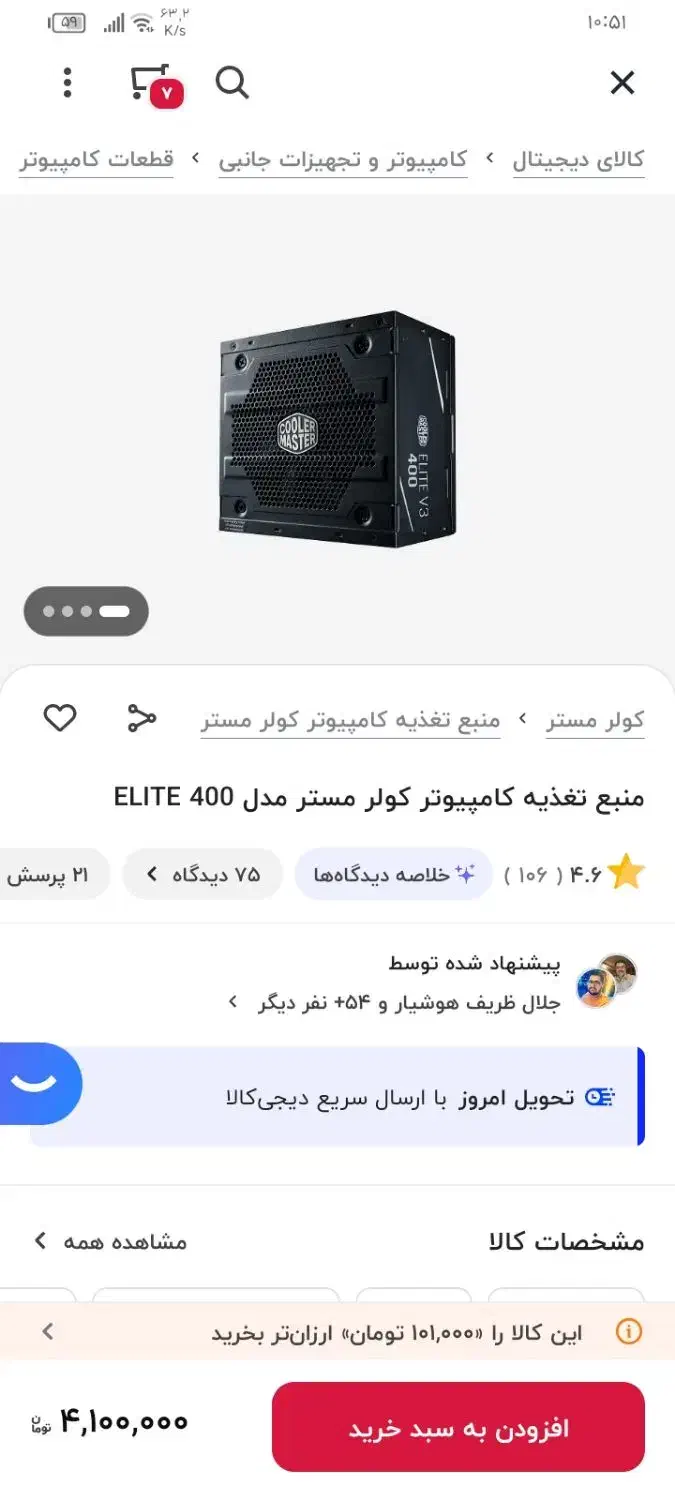
Task: Go to کالای دیجیتال breadcrumb
Action: (x=578, y=159)
